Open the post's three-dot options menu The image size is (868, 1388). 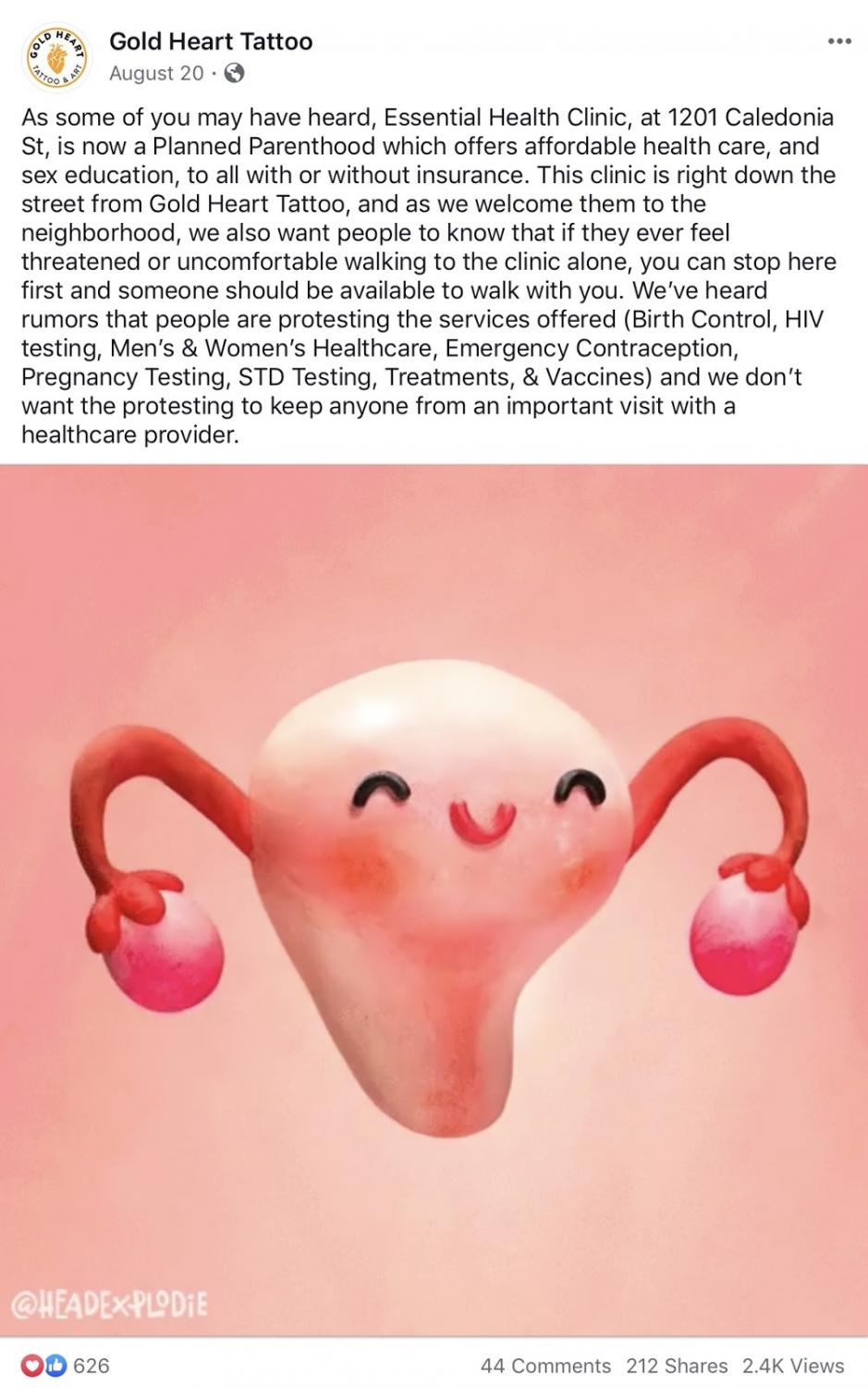(838, 42)
